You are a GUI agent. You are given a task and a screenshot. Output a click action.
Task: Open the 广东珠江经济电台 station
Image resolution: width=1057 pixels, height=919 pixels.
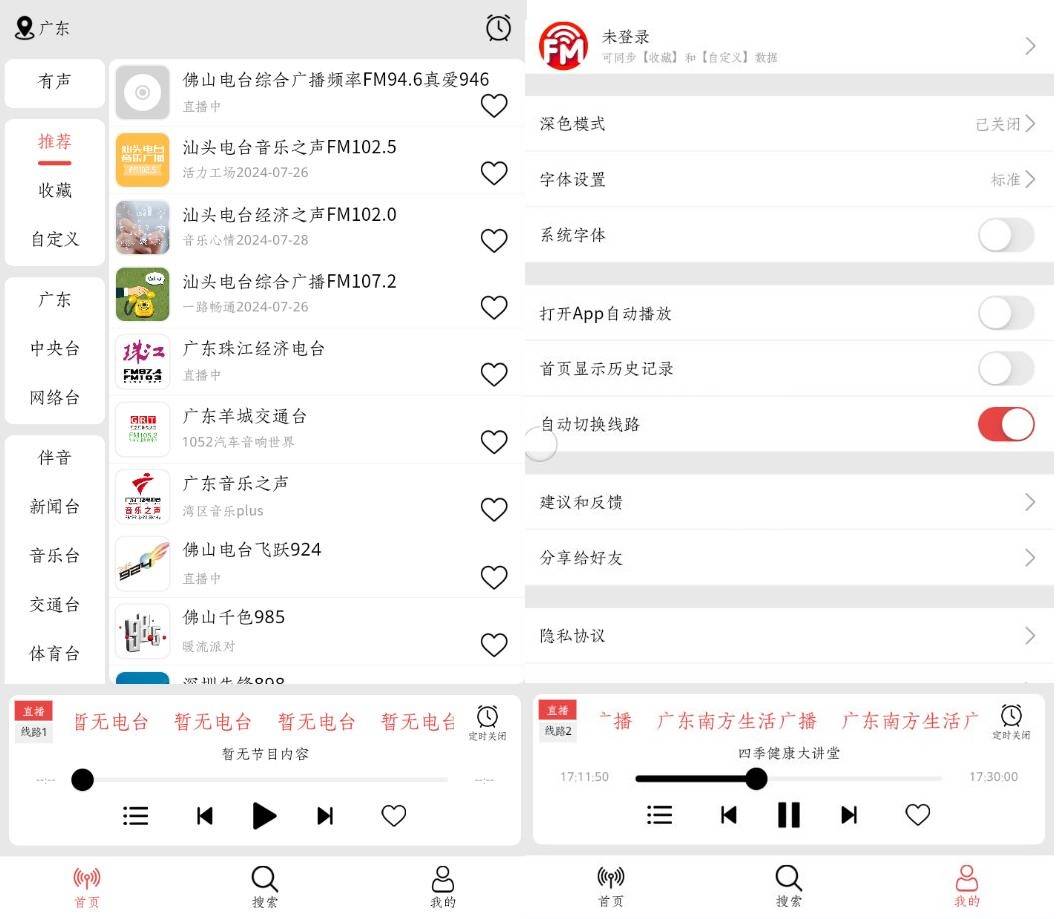tap(300, 360)
